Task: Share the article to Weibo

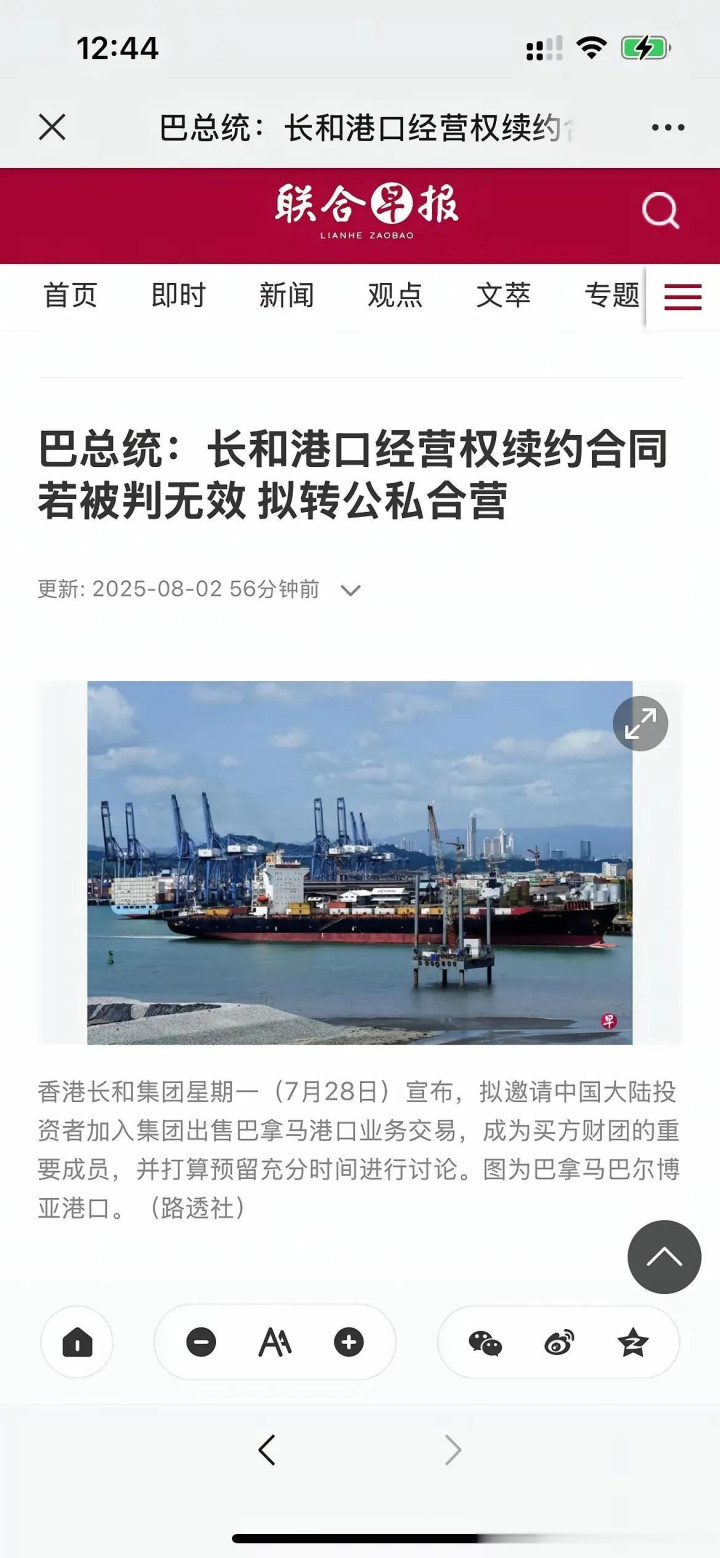Action: [560, 1343]
